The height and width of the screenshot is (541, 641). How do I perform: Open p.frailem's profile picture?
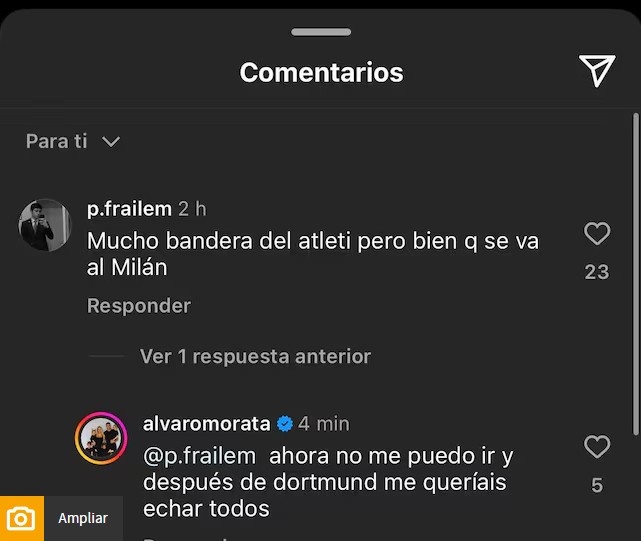pyautogui.click(x=45, y=224)
